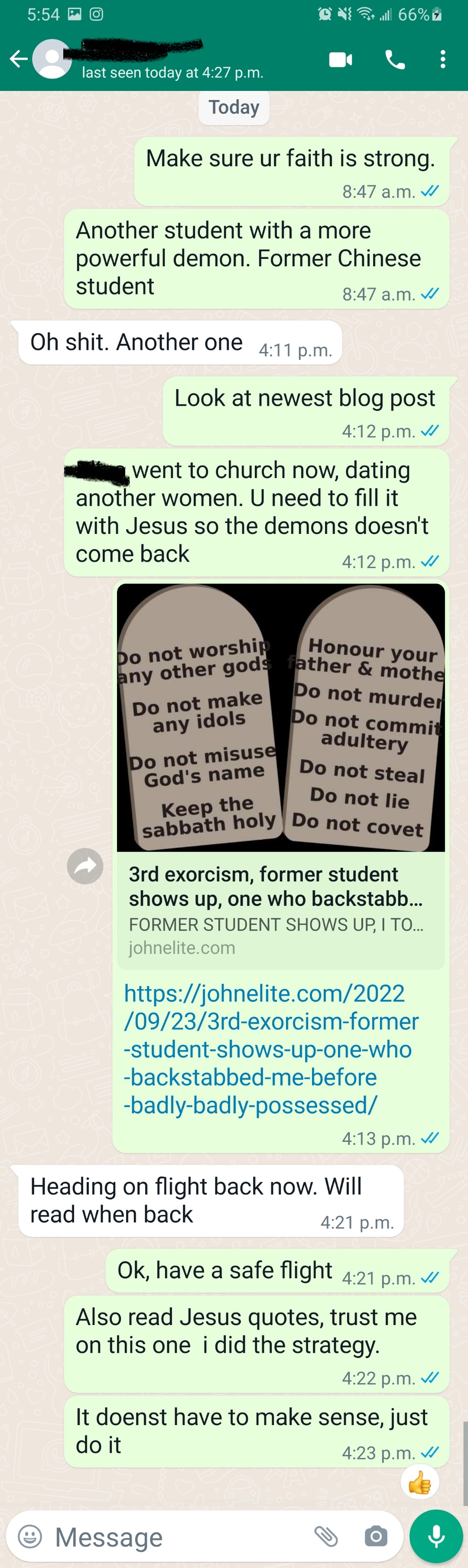Open the camera to send a photo
The image size is (468, 1568).
coord(375,1536)
